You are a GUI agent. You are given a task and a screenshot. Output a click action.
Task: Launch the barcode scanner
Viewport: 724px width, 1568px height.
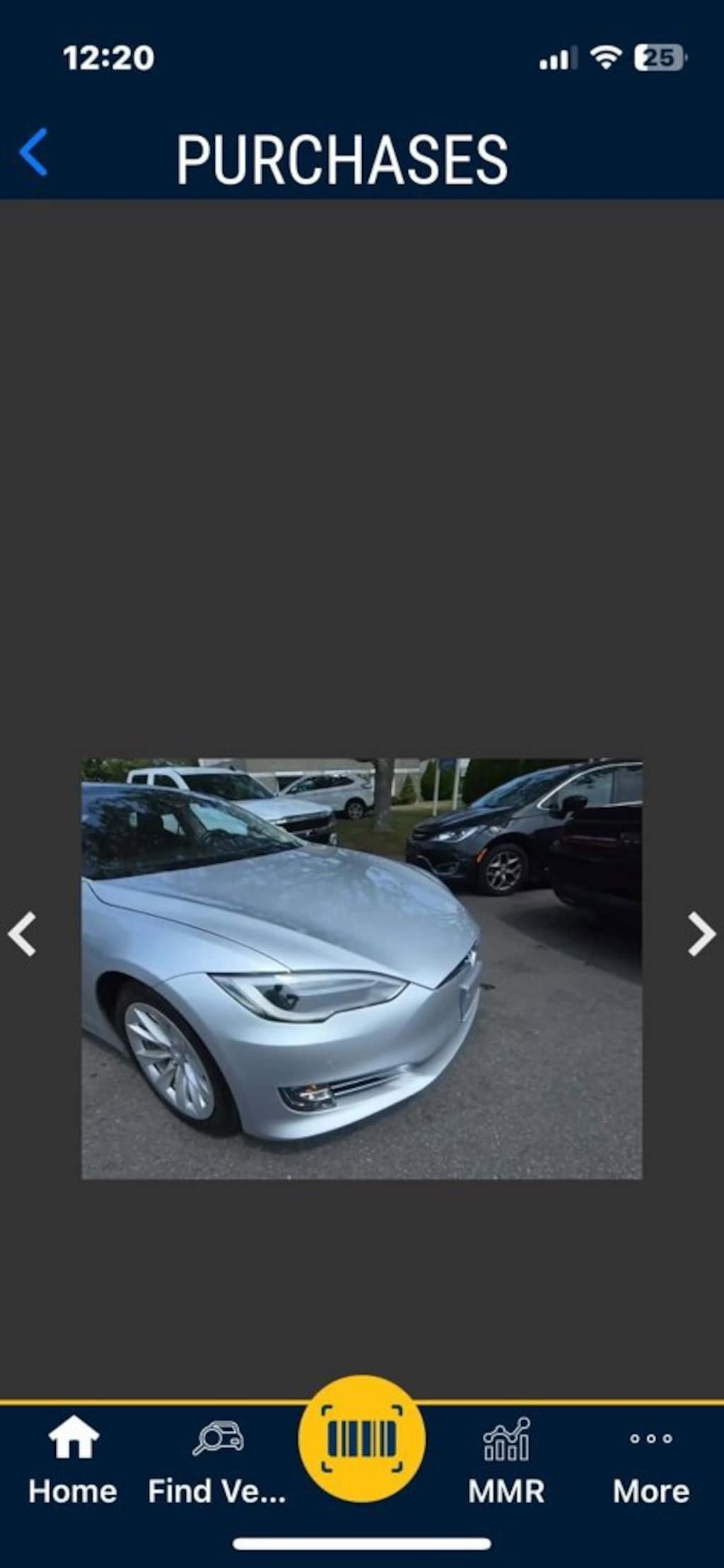click(x=361, y=1440)
